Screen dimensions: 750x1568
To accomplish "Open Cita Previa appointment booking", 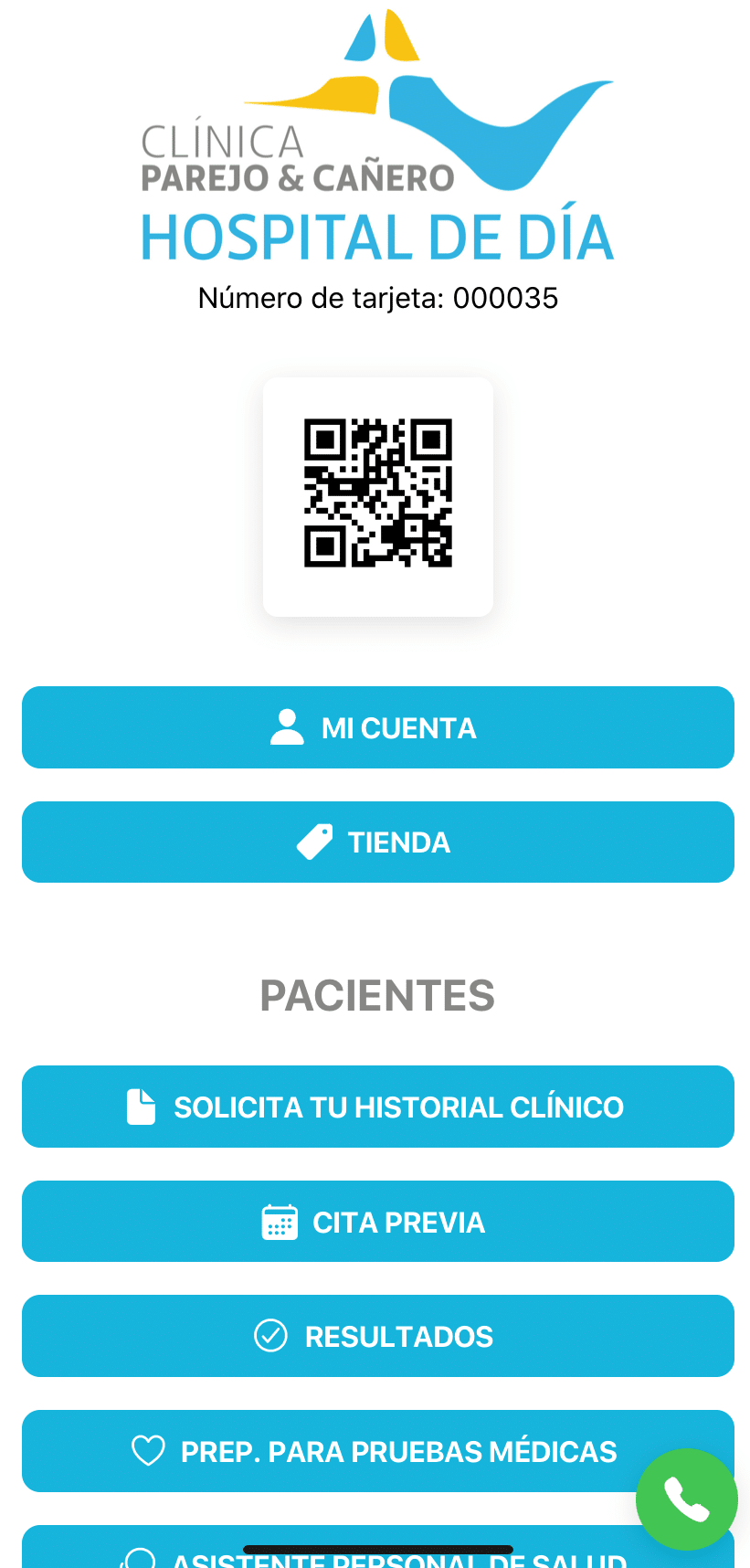I will point(377,1222).
